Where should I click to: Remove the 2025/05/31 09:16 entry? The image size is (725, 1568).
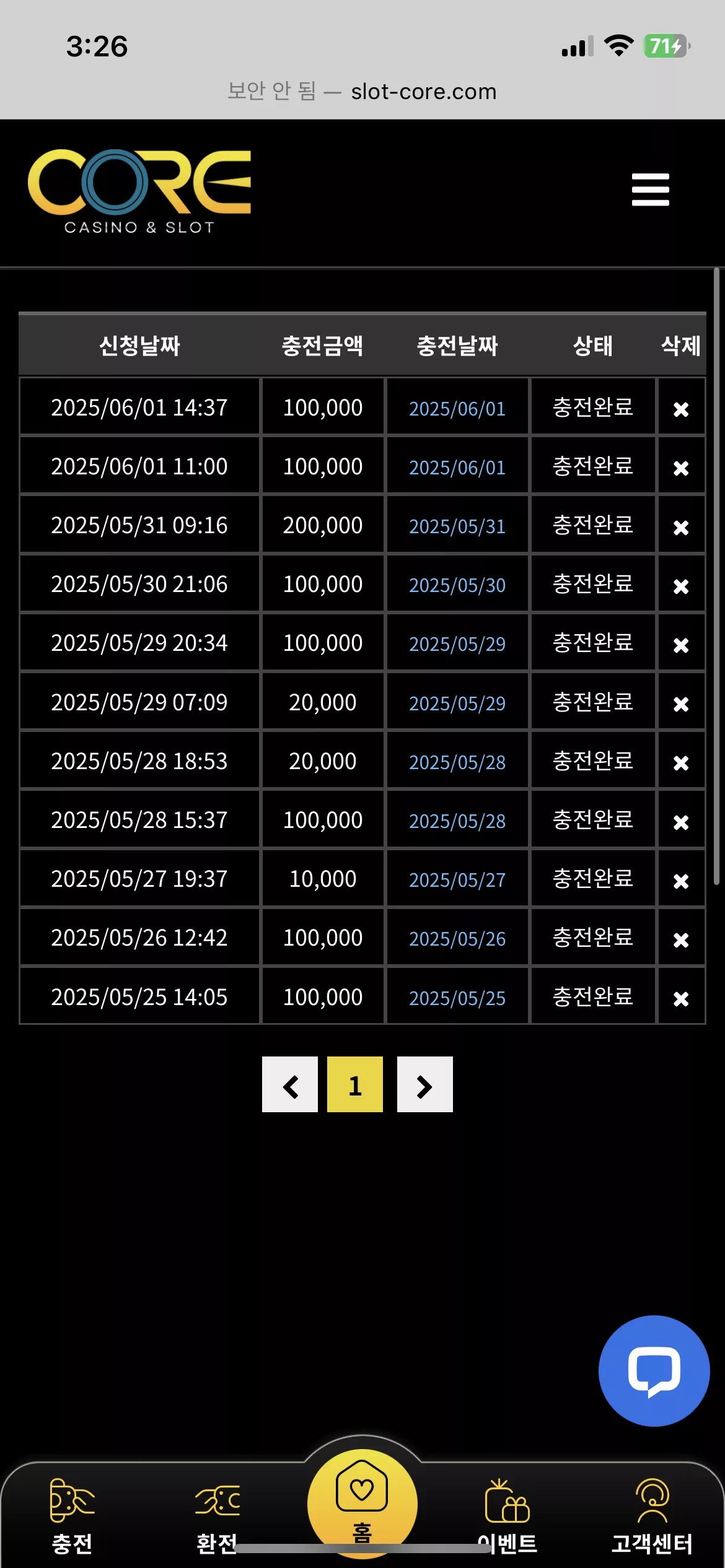tap(681, 528)
